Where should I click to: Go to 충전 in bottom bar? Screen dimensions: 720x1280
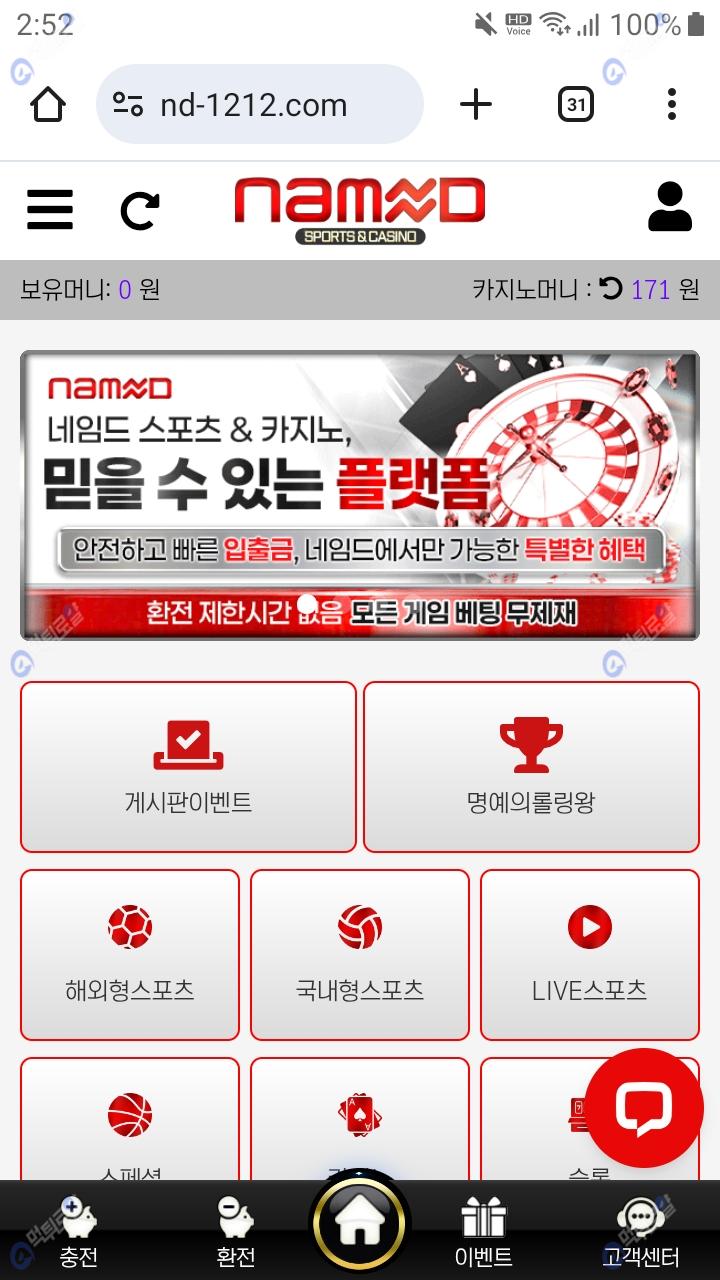tap(78, 1232)
